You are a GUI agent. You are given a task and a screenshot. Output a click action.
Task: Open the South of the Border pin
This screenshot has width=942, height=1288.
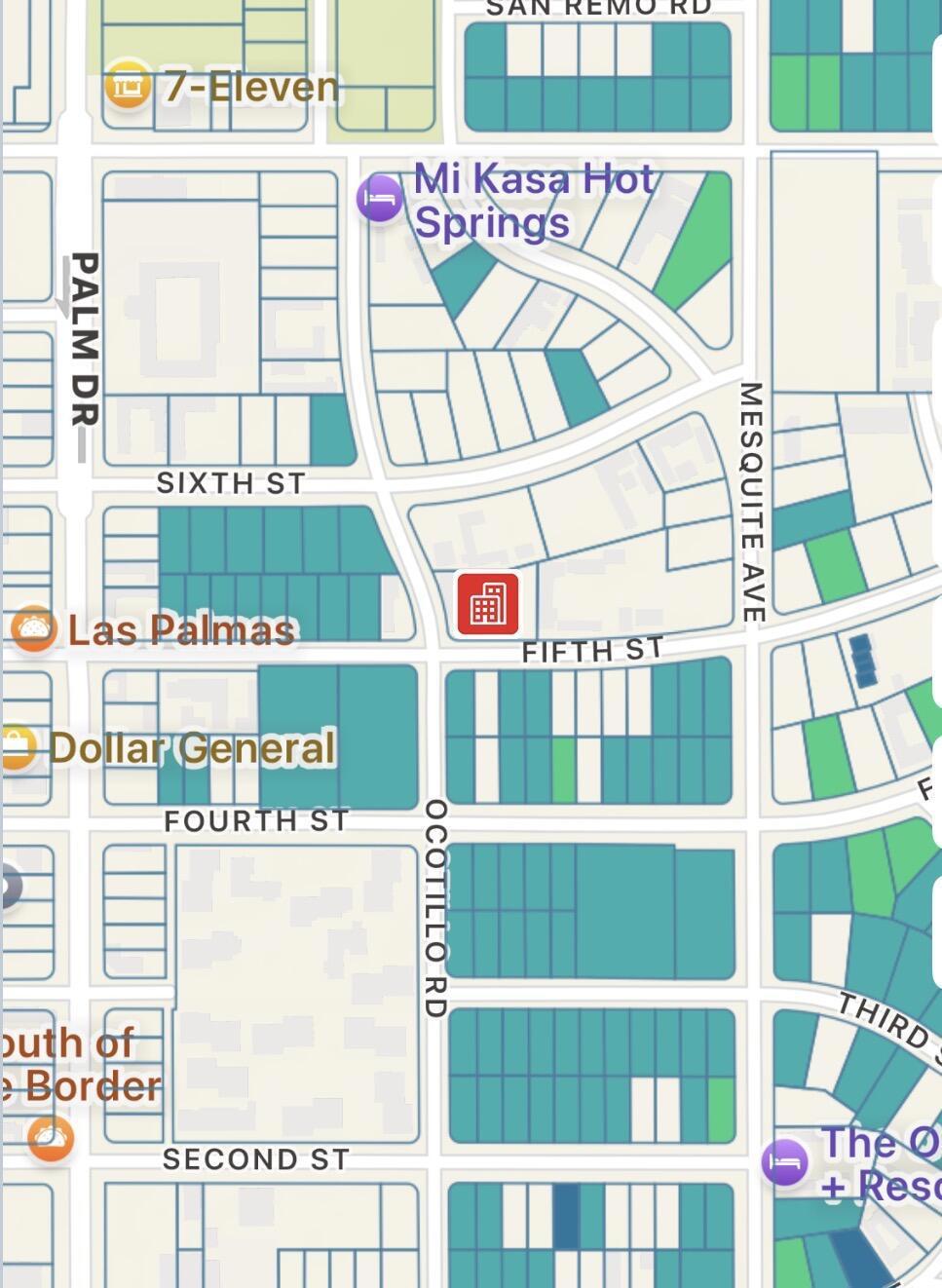(x=51, y=1138)
